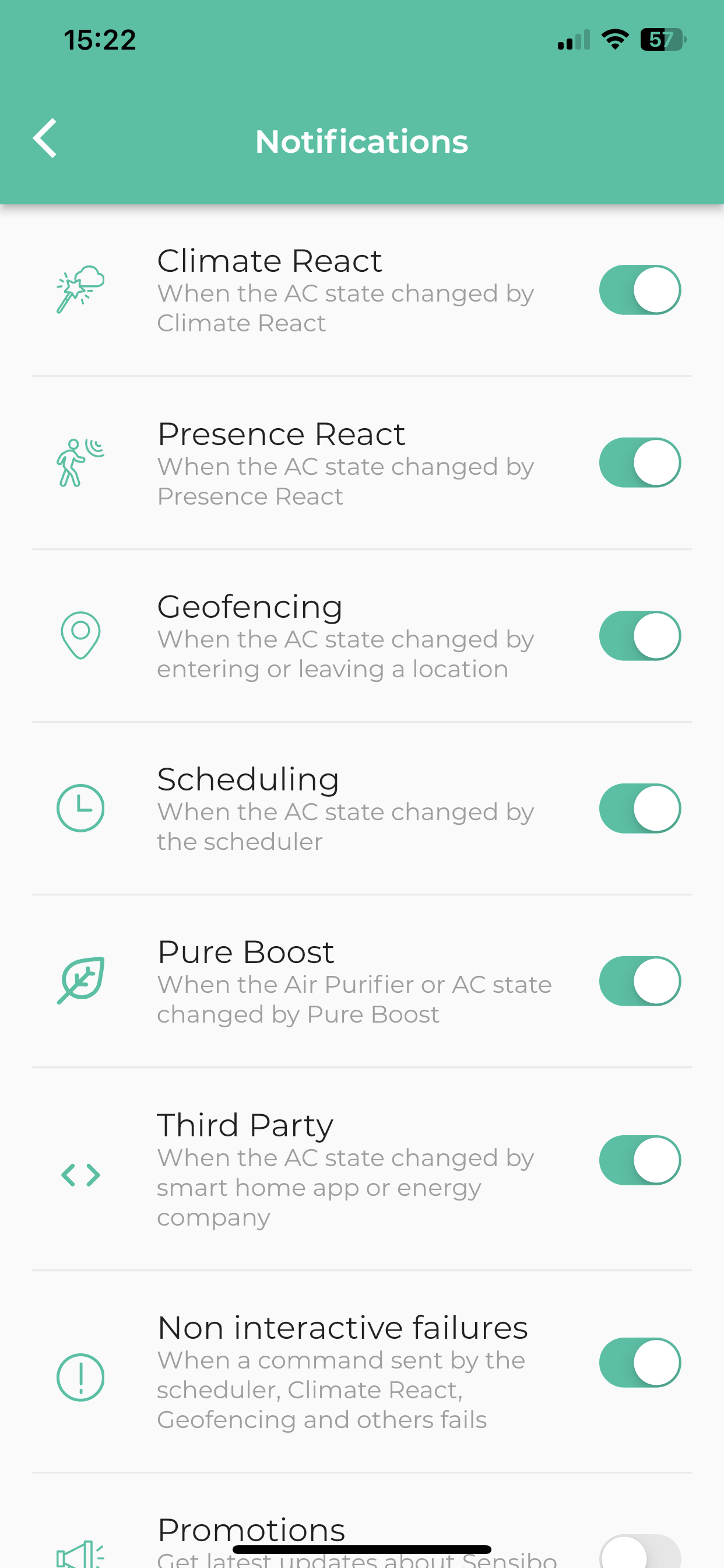Toggle Pure Boost notifications
The height and width of the screenshot is (1568, 724).
pos(639,981)
